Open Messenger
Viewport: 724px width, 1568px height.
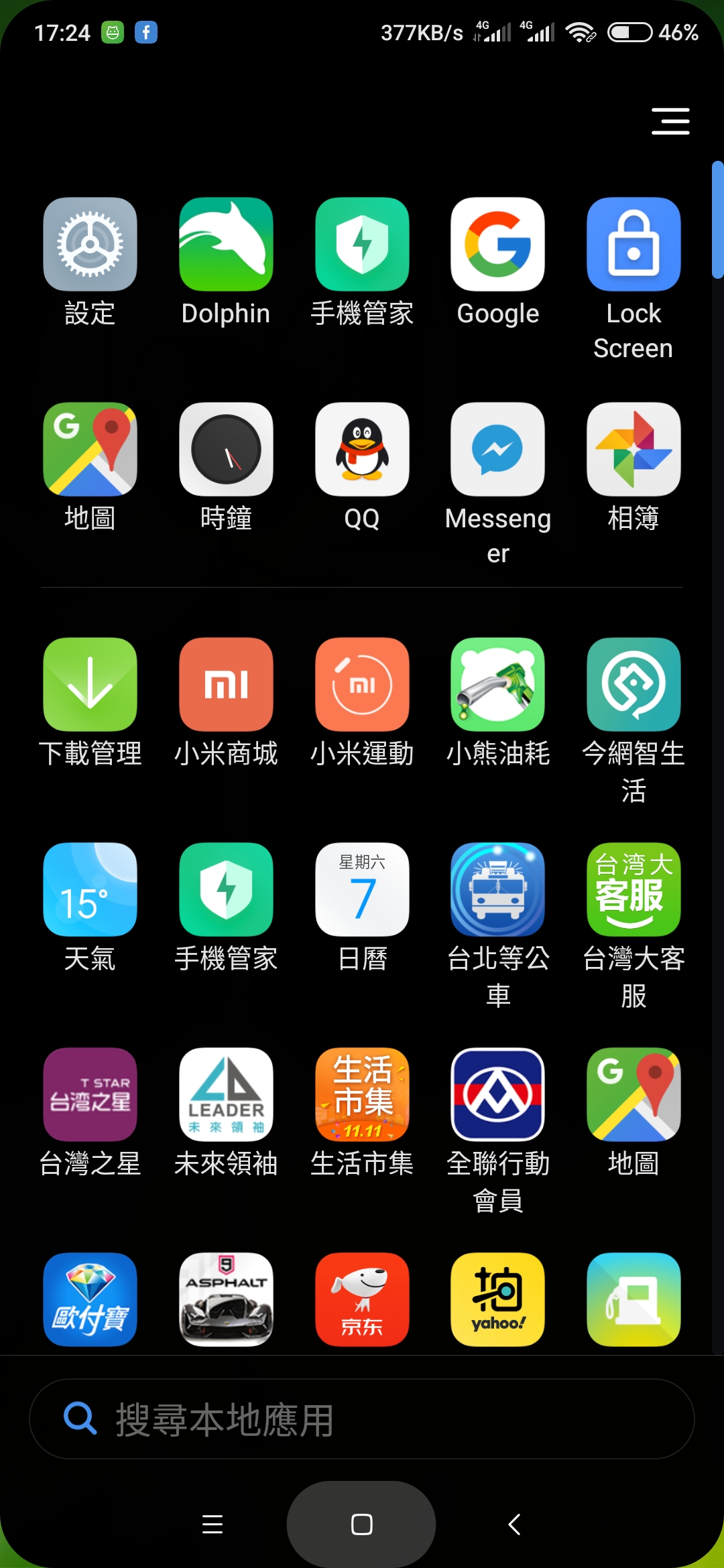coord(497,450)
